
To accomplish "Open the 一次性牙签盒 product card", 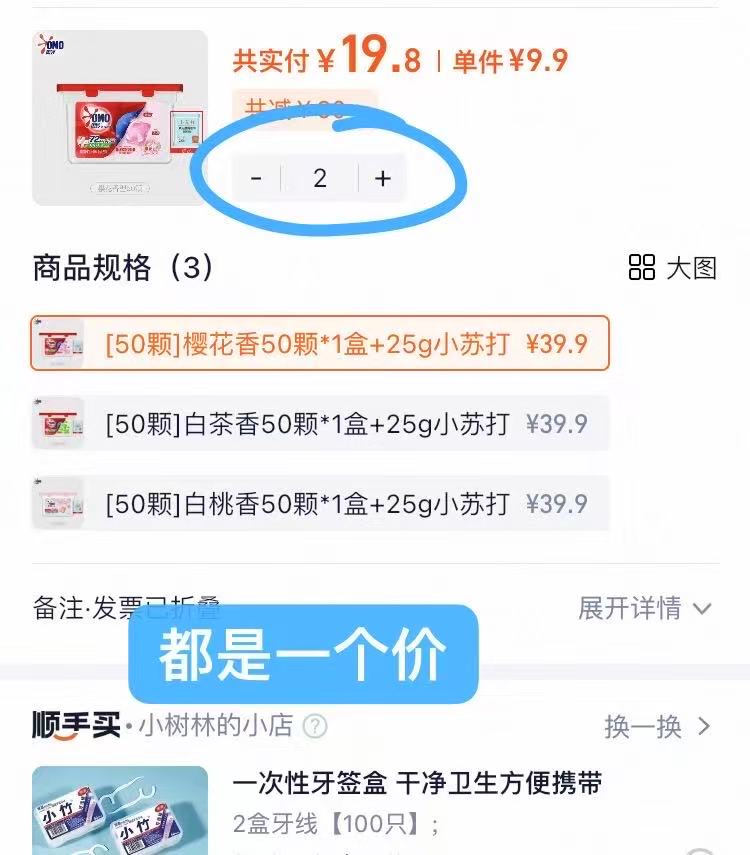I will (x=418, y=784).
